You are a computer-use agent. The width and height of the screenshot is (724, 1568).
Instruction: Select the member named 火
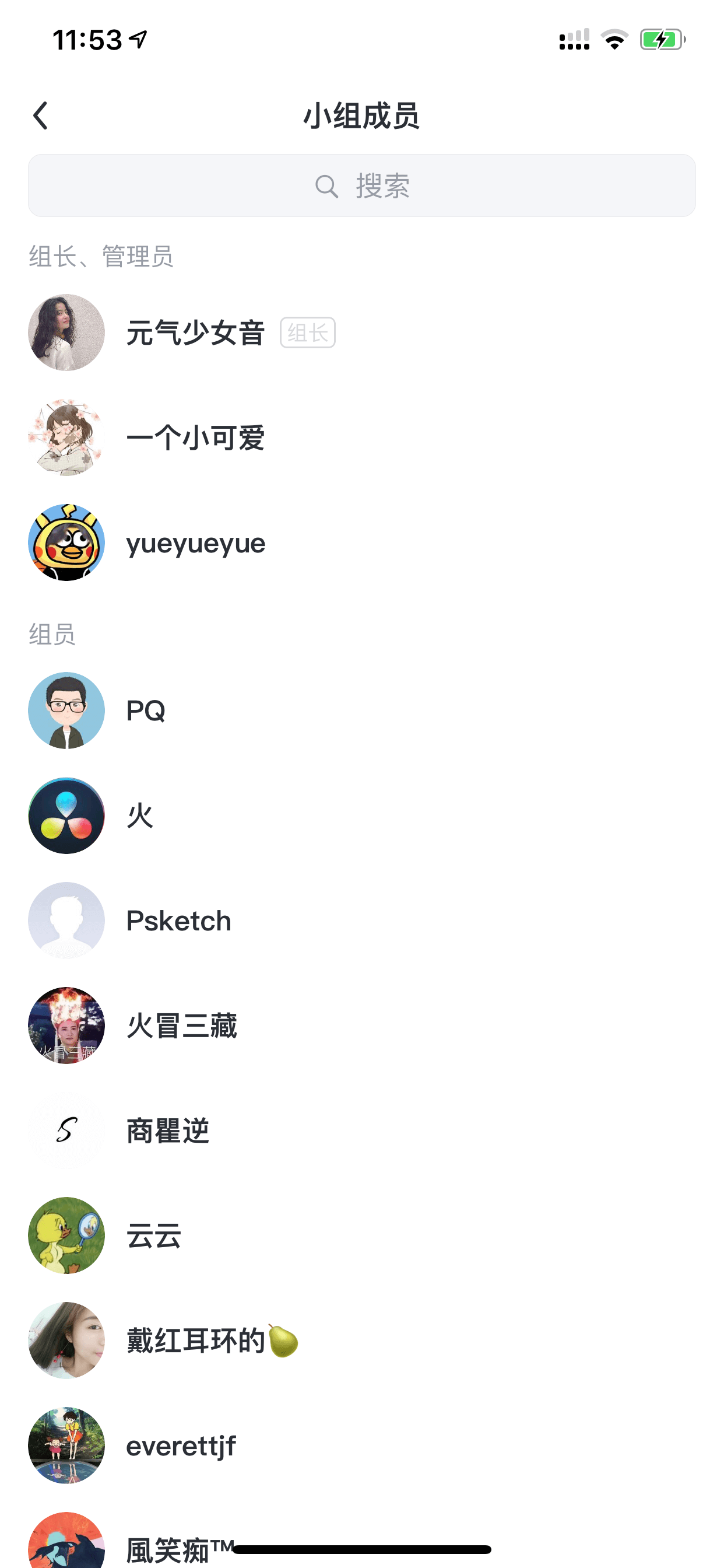pos(362,815)
